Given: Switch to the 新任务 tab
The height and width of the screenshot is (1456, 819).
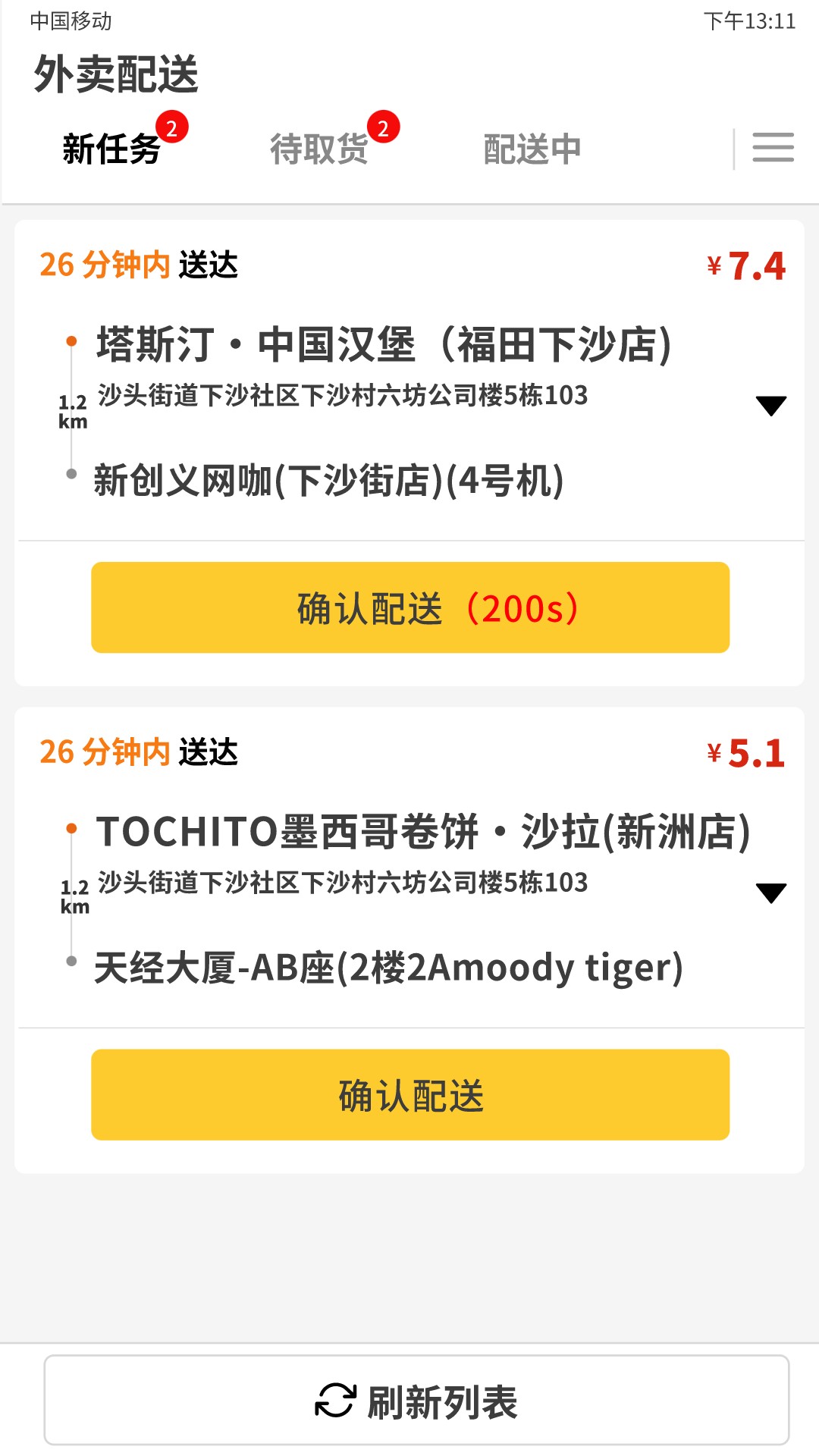Looking at the screenshot, I should (111, 149).
